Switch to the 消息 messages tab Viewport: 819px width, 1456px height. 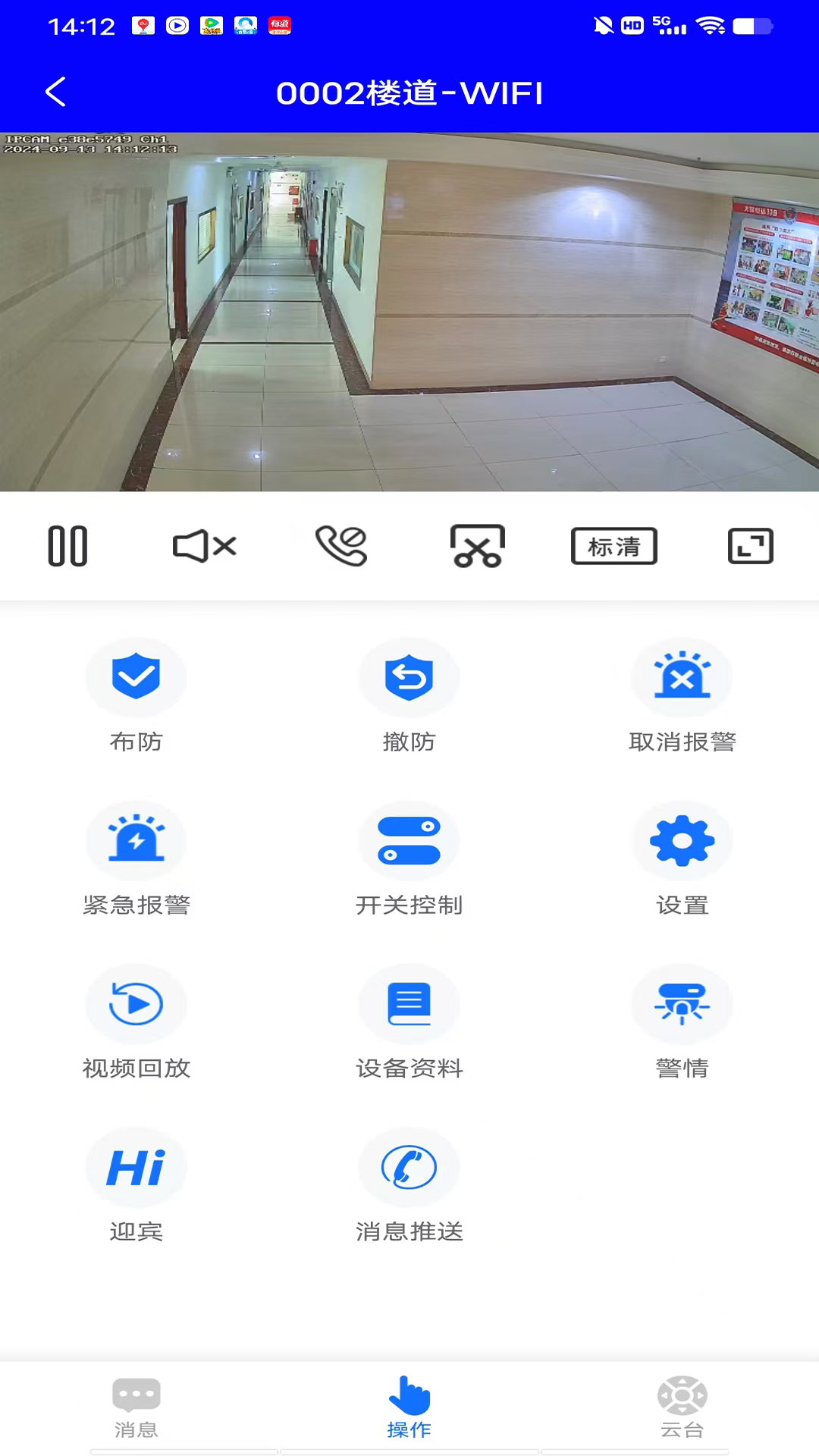click(x=136, y=1407)
